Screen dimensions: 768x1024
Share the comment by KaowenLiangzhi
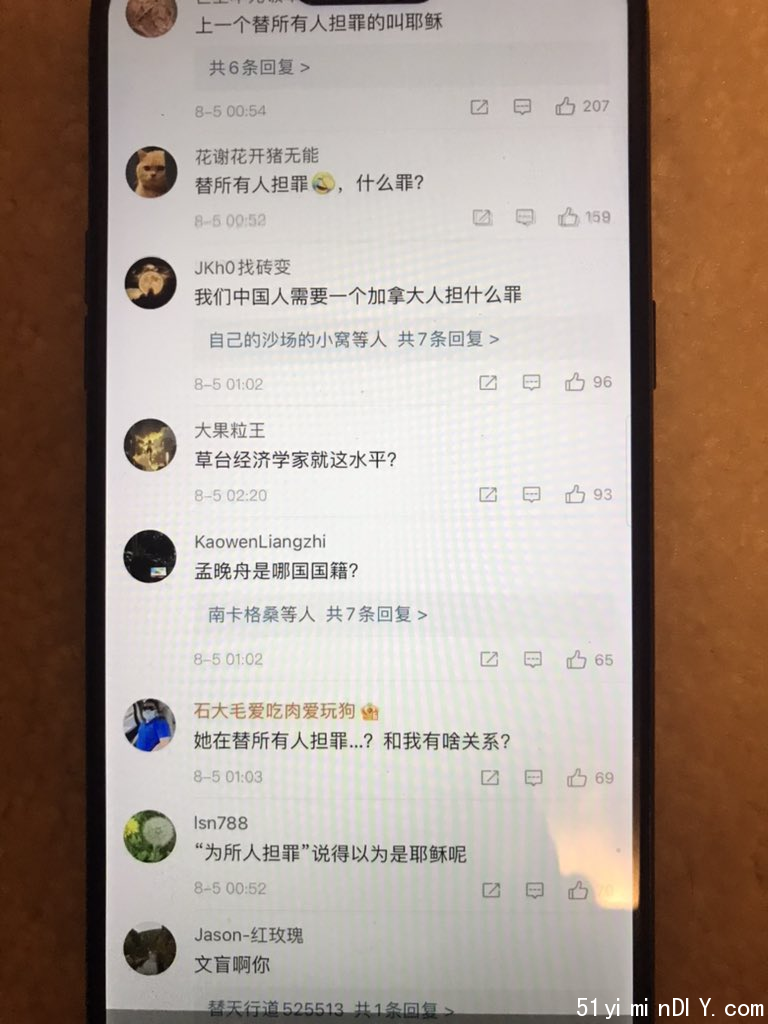[489, 659]
